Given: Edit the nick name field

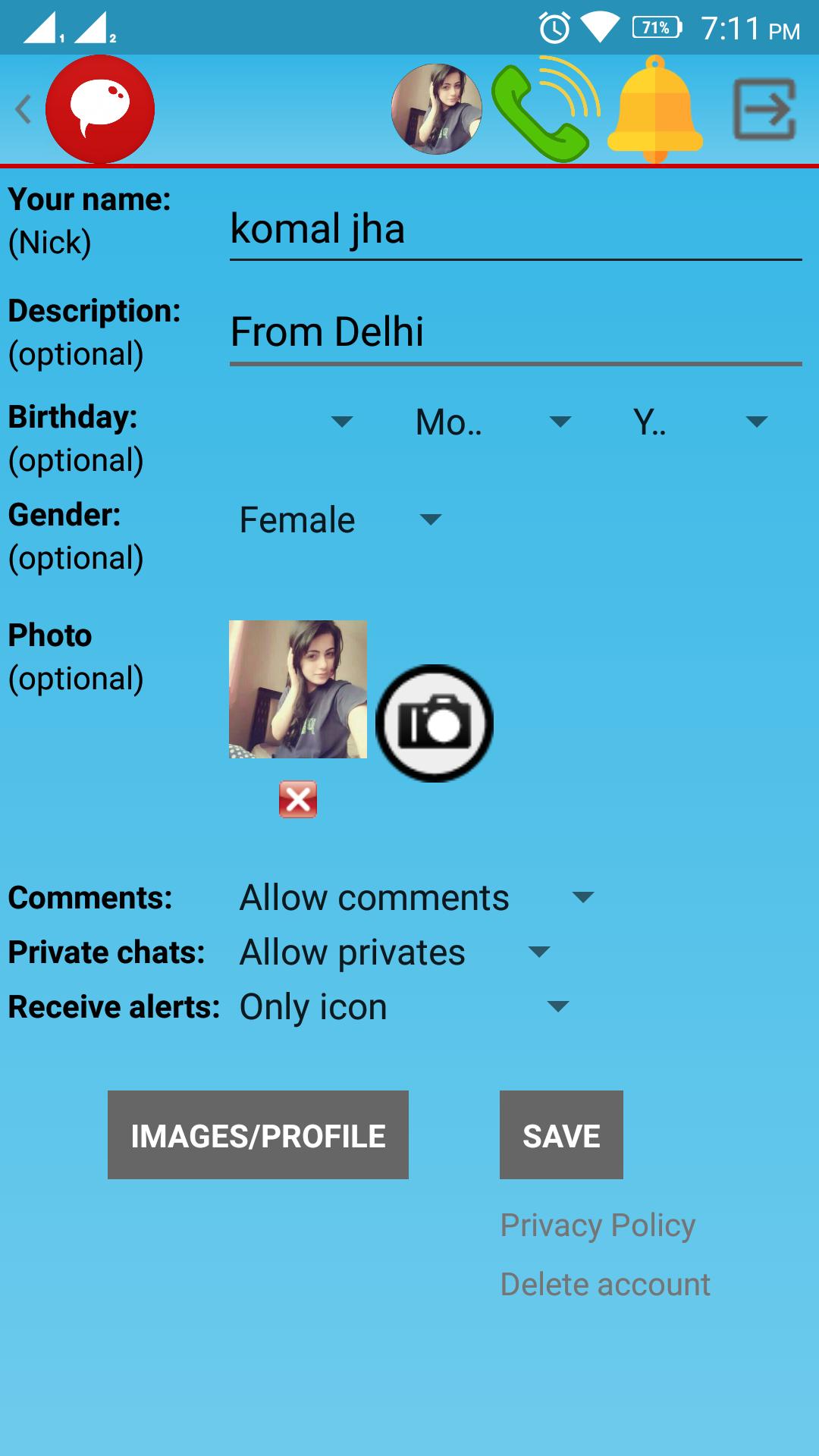Looking at the screenshot, I should coord(516,230).
